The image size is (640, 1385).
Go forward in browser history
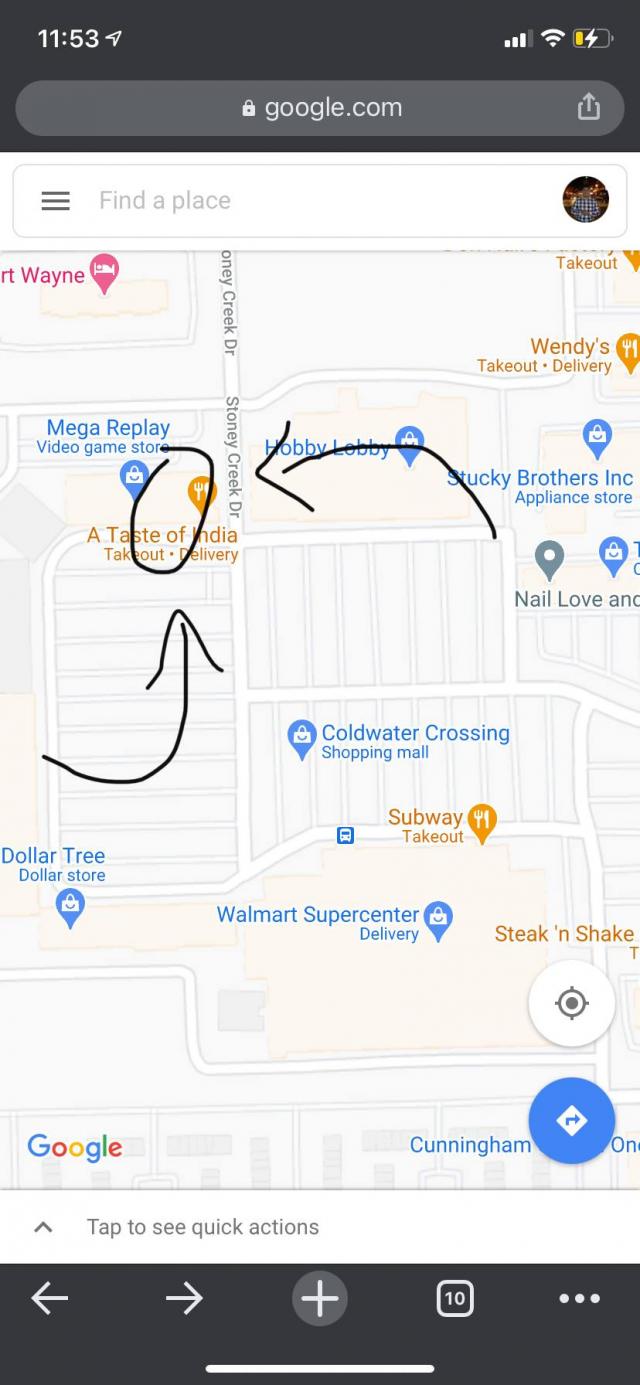(184, 1299)
